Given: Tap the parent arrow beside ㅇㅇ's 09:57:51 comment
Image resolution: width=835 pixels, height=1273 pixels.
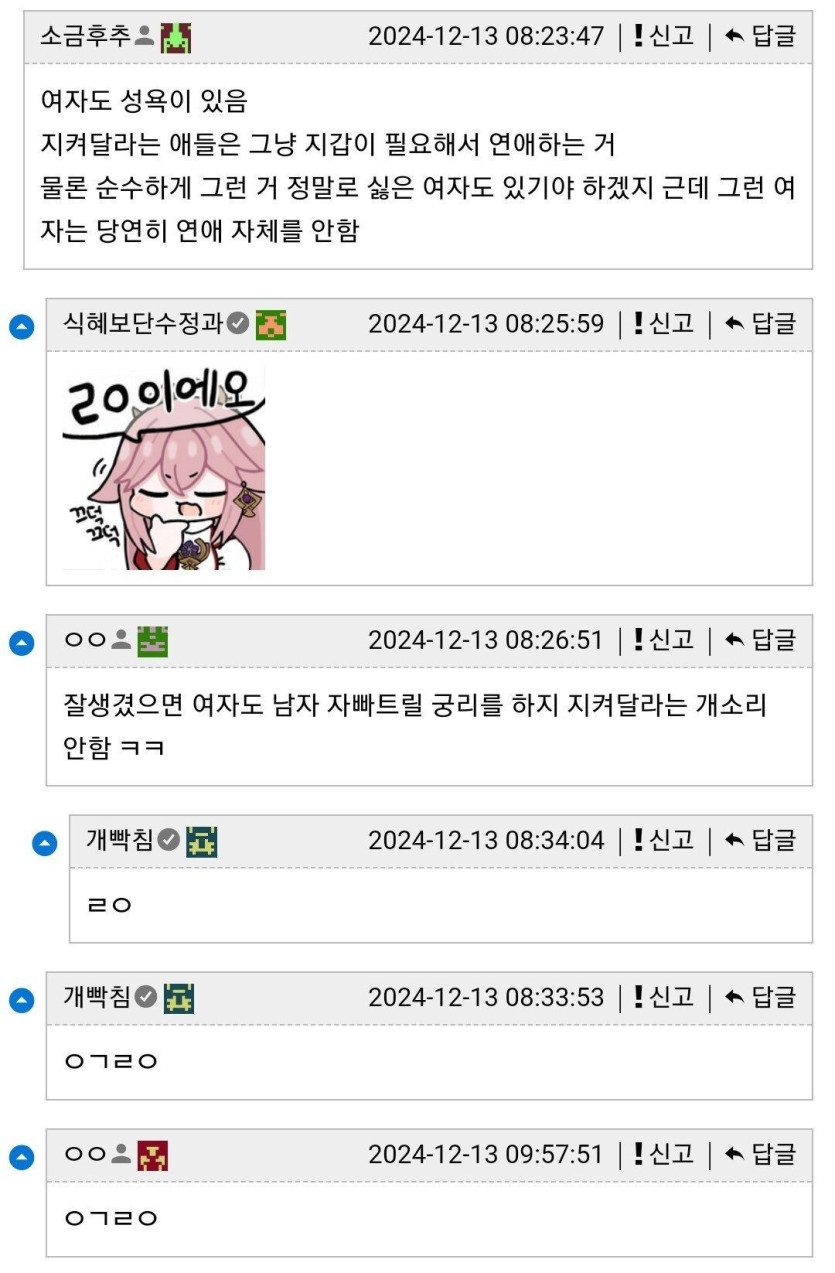Looking at the screenshot, I should click(x=21, y=1157).
